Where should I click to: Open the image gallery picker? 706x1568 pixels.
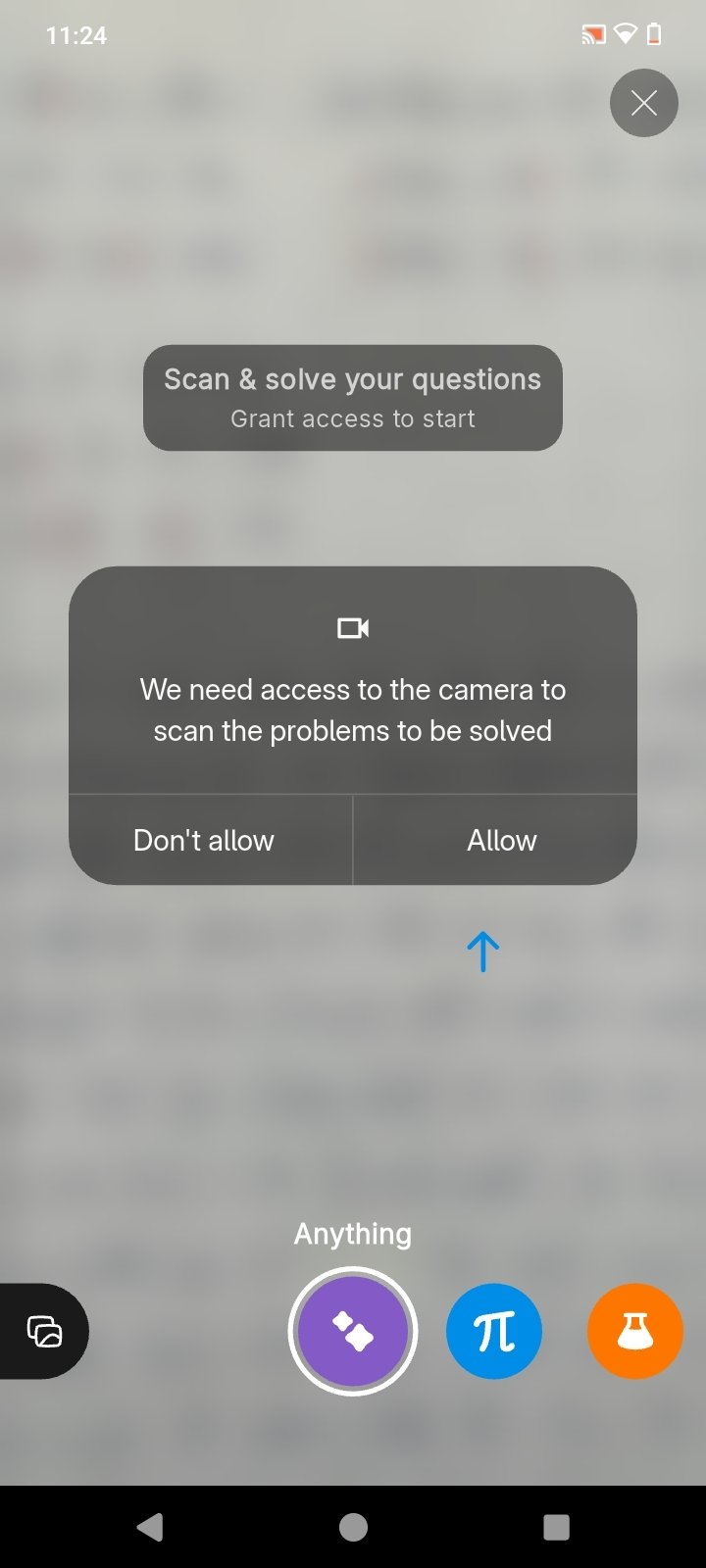[44, 1331]
